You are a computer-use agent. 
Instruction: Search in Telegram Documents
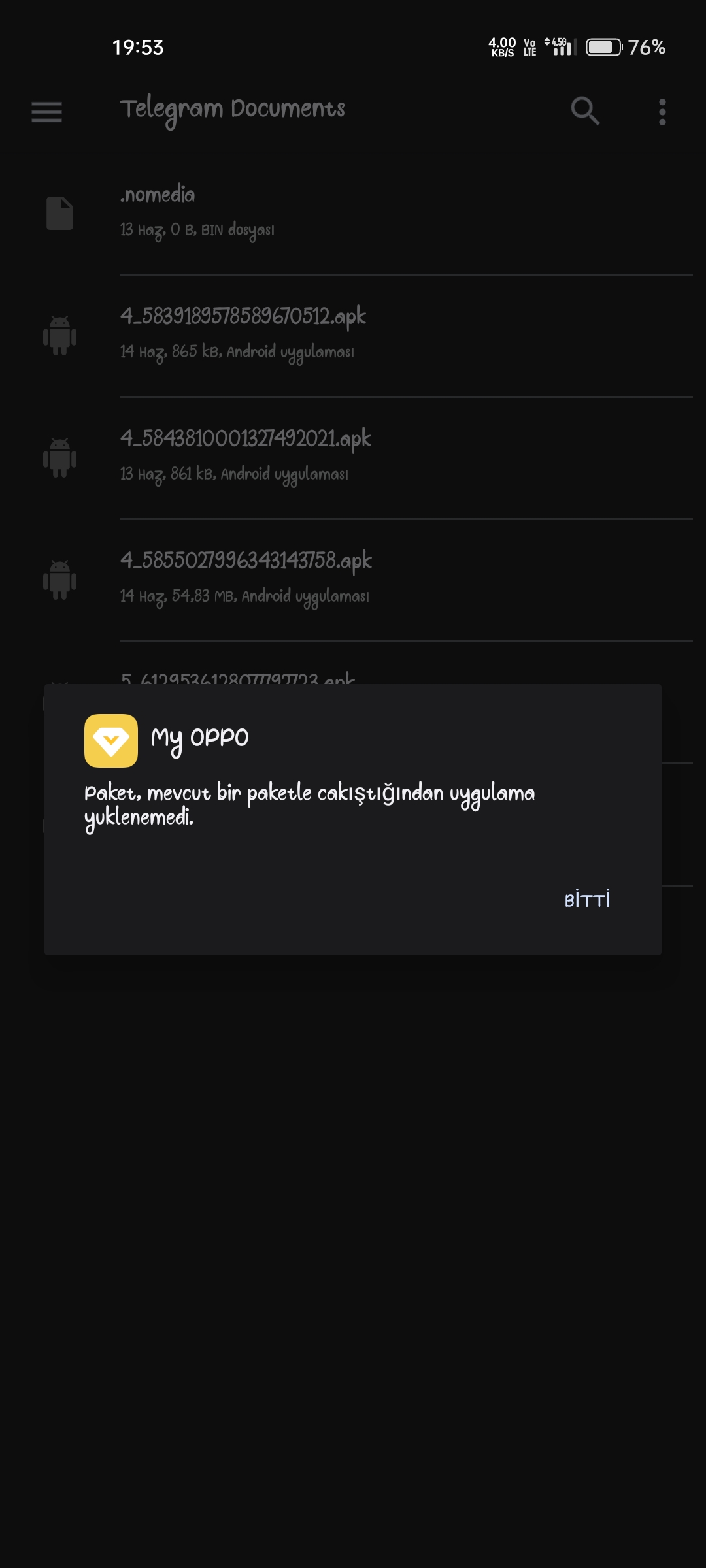tap(585, 111)
